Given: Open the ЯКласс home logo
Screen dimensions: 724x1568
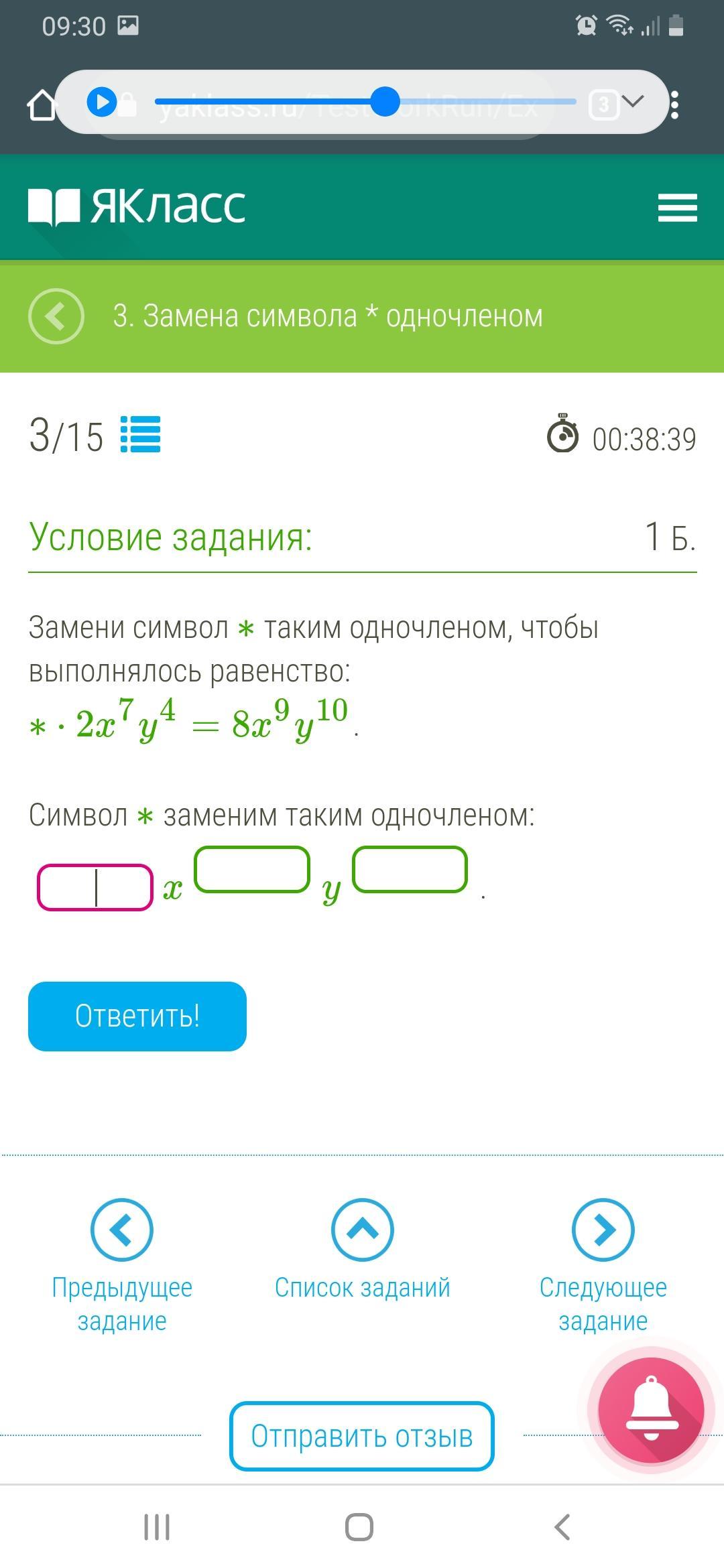Looking at the screenshot, I should (x=137, y=206).
